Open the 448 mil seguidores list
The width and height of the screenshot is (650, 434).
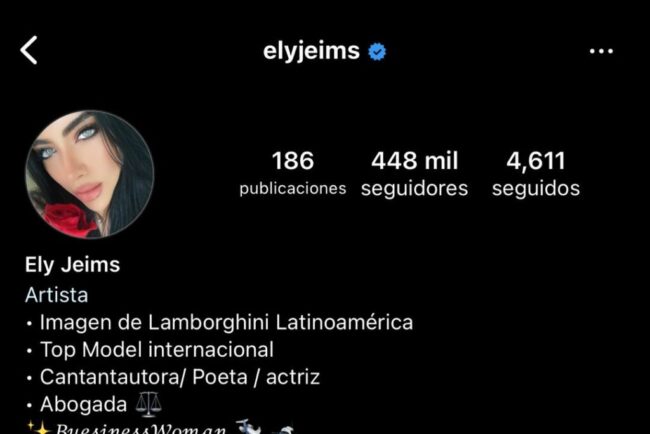(415, 173)
